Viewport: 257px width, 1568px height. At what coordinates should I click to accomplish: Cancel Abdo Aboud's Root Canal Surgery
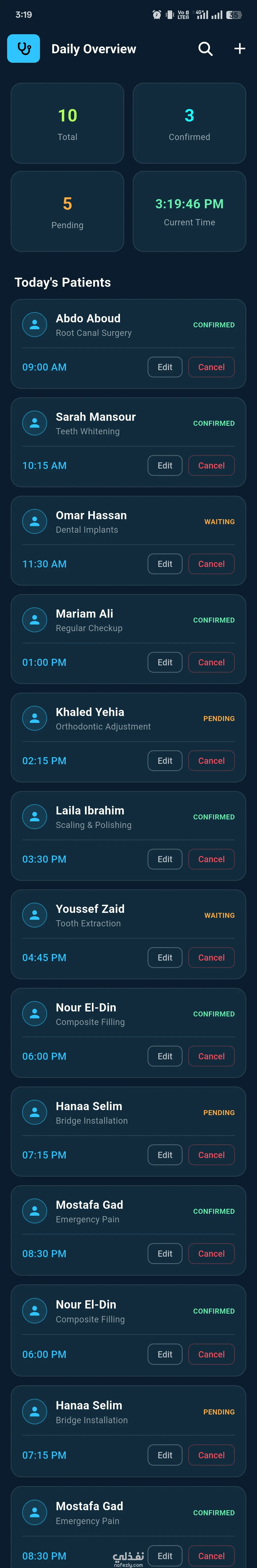pos(211,367)
